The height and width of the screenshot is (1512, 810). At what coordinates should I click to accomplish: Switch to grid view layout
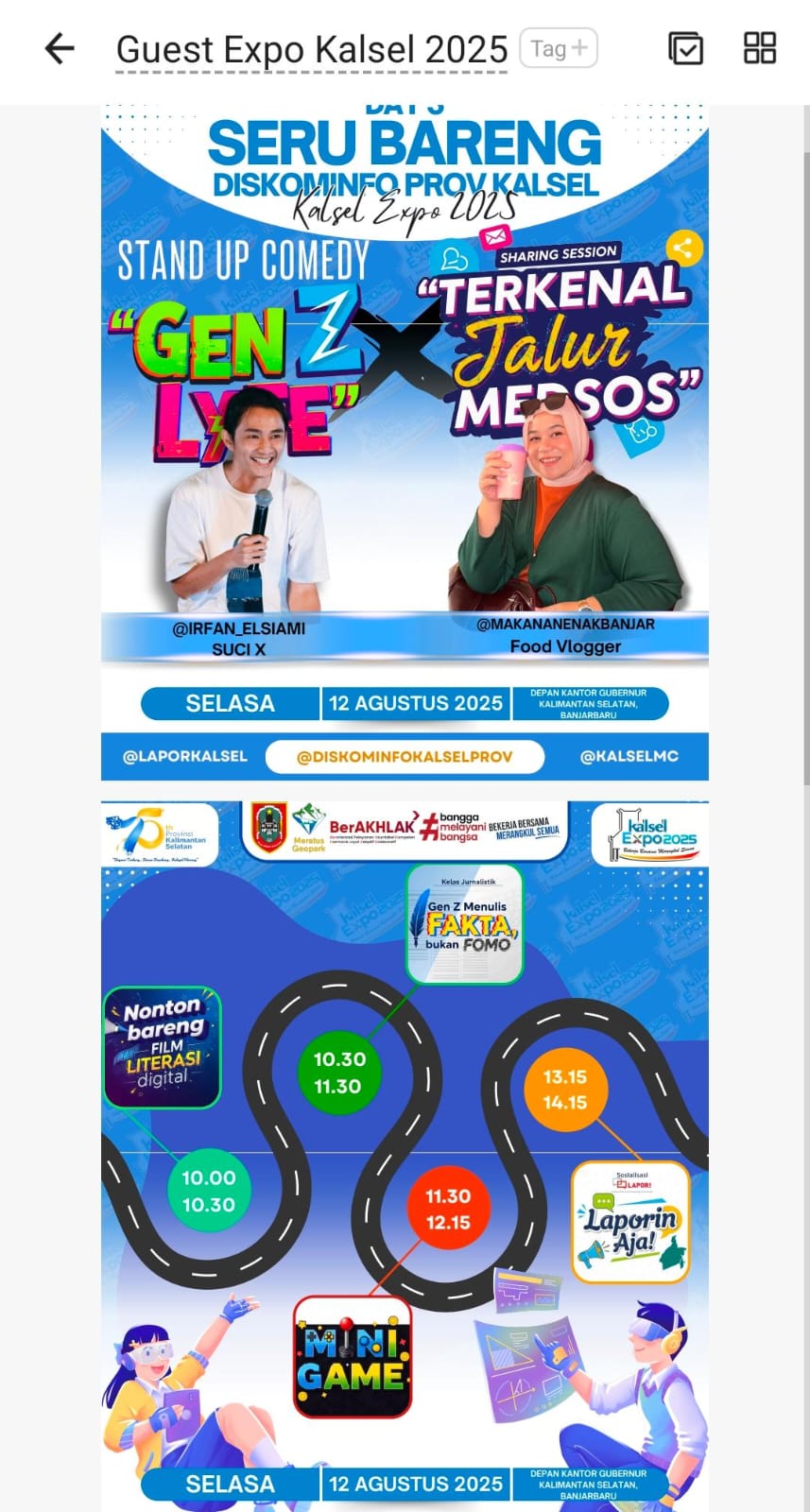[760, 48]
